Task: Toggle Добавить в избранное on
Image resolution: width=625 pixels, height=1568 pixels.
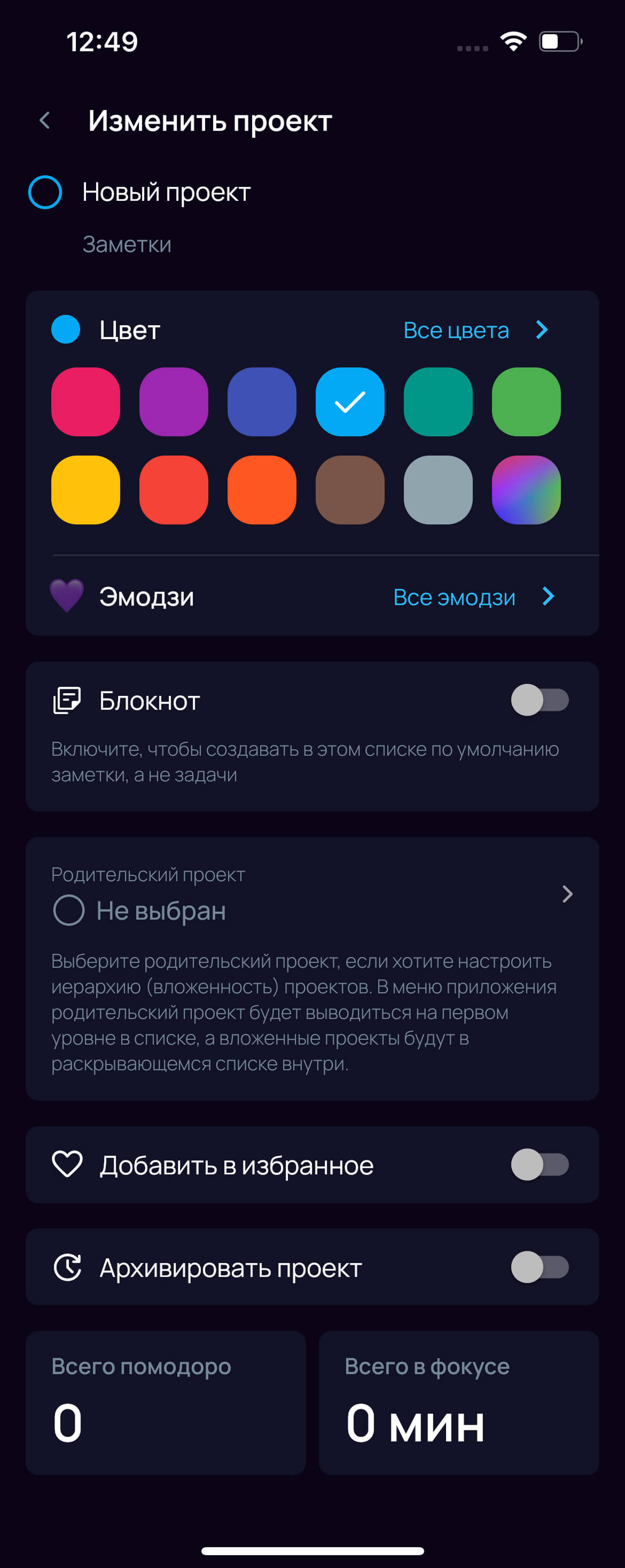Action: pos(539,1164)
